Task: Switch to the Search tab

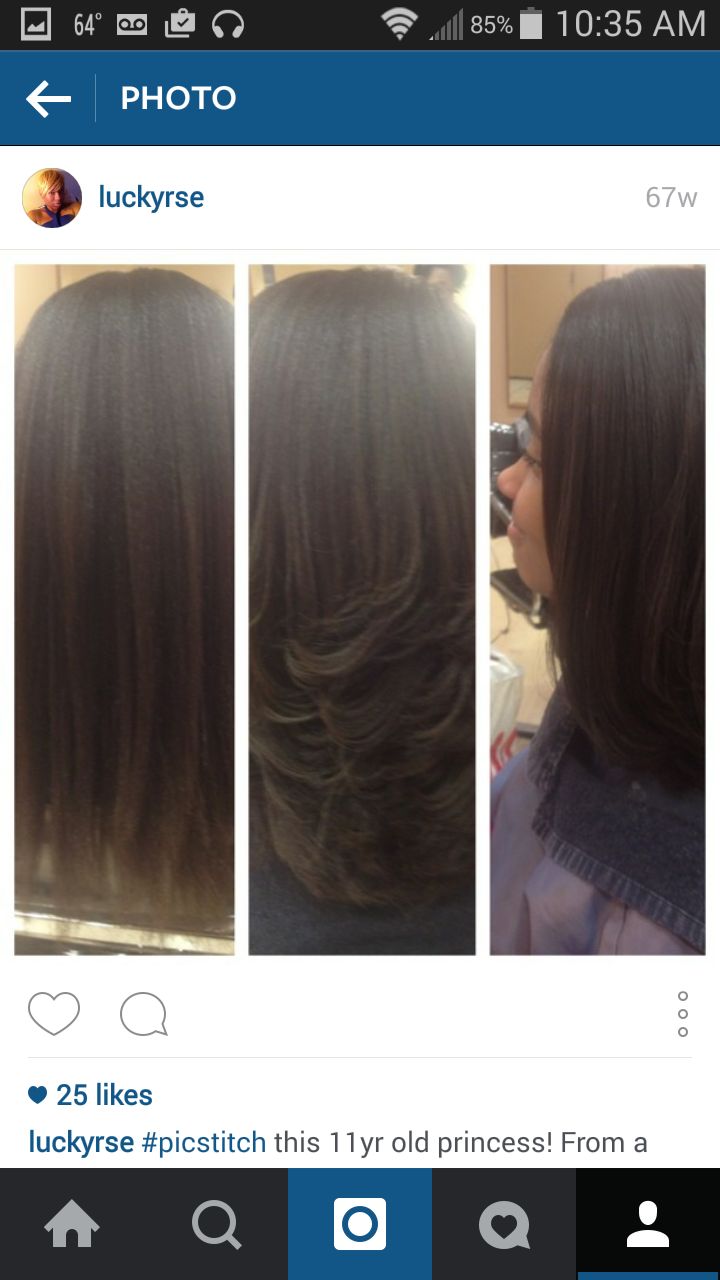Action: click(x=216, y=1224)
